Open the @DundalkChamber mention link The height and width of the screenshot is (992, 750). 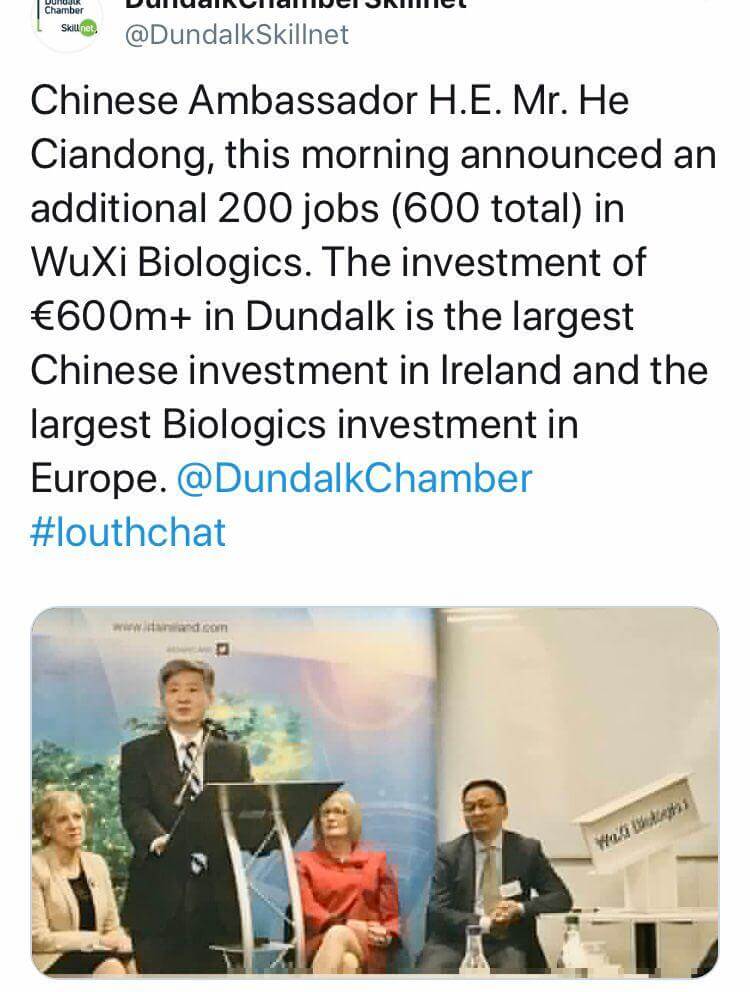click(x=354, y=478)
